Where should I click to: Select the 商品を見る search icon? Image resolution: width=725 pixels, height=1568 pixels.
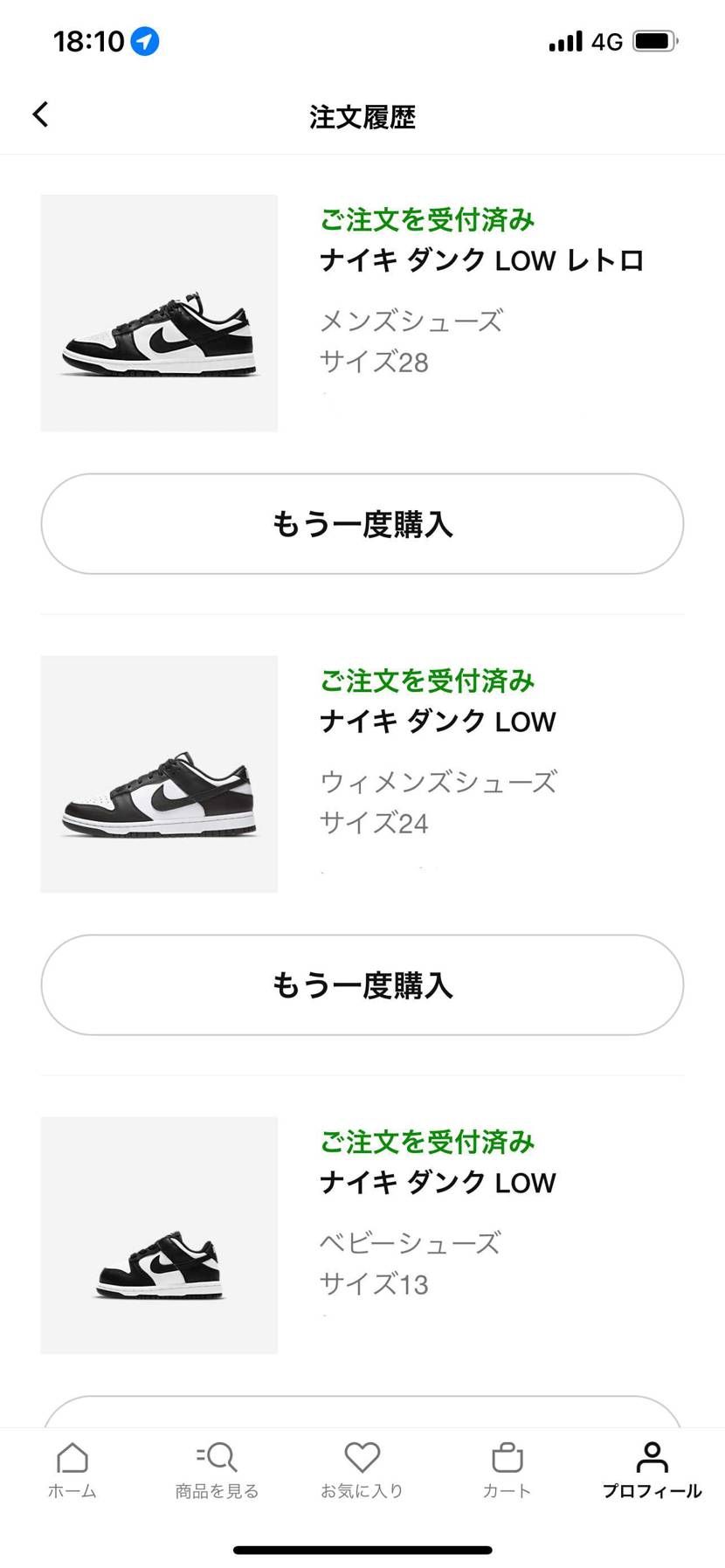click(x=217, y=1457)
